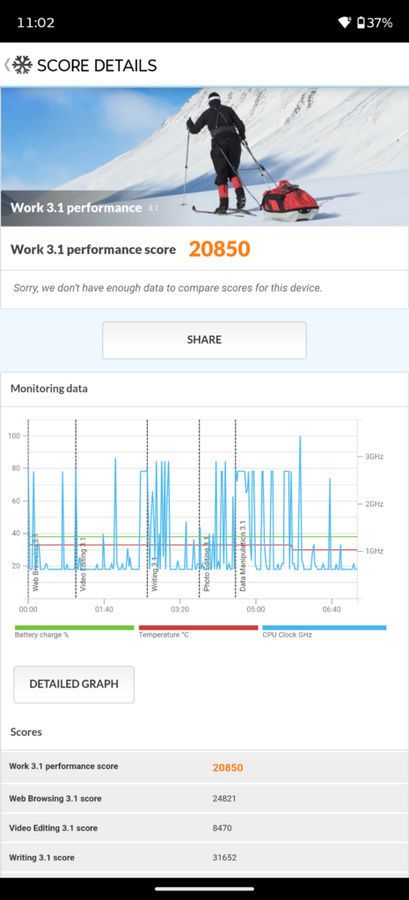Screen dimensions: 409x900
Task: Share the Work 3.1 score
Action: [204, 340]
